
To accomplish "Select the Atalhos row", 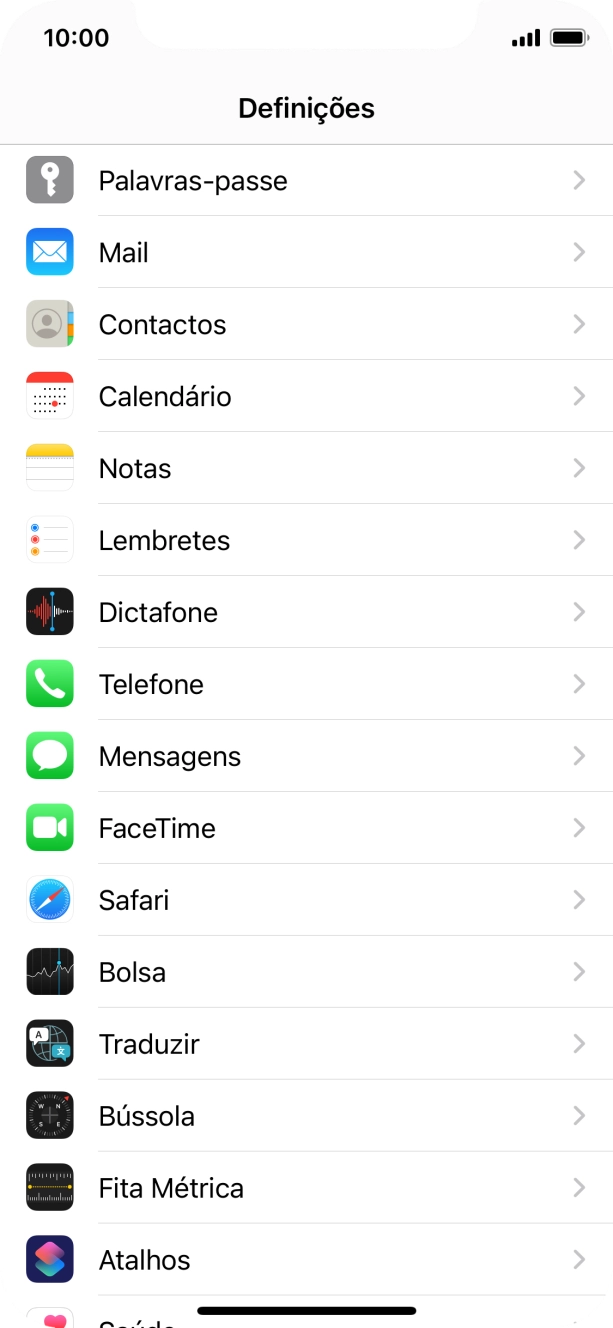I will click(x=306, y=1261).
